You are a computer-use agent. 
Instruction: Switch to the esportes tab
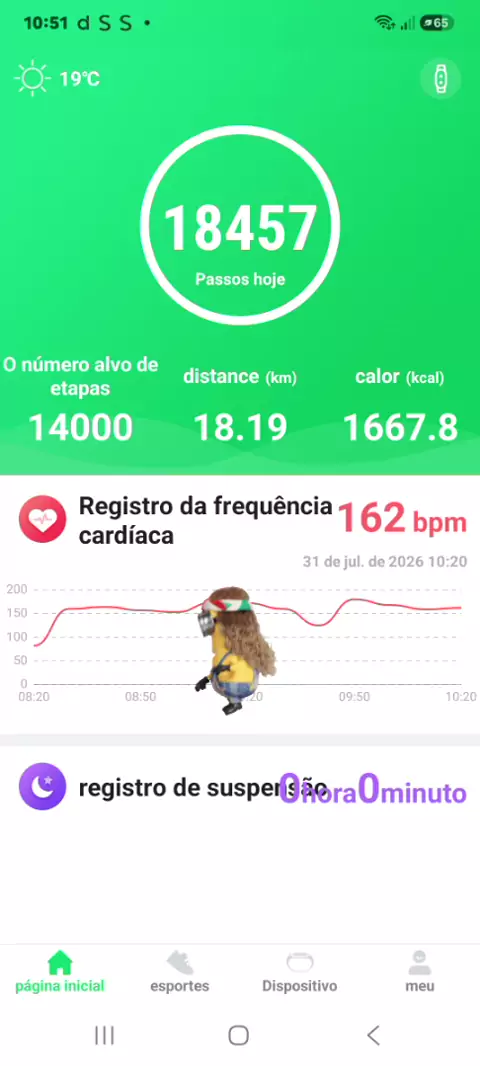[x=179, y=972]
